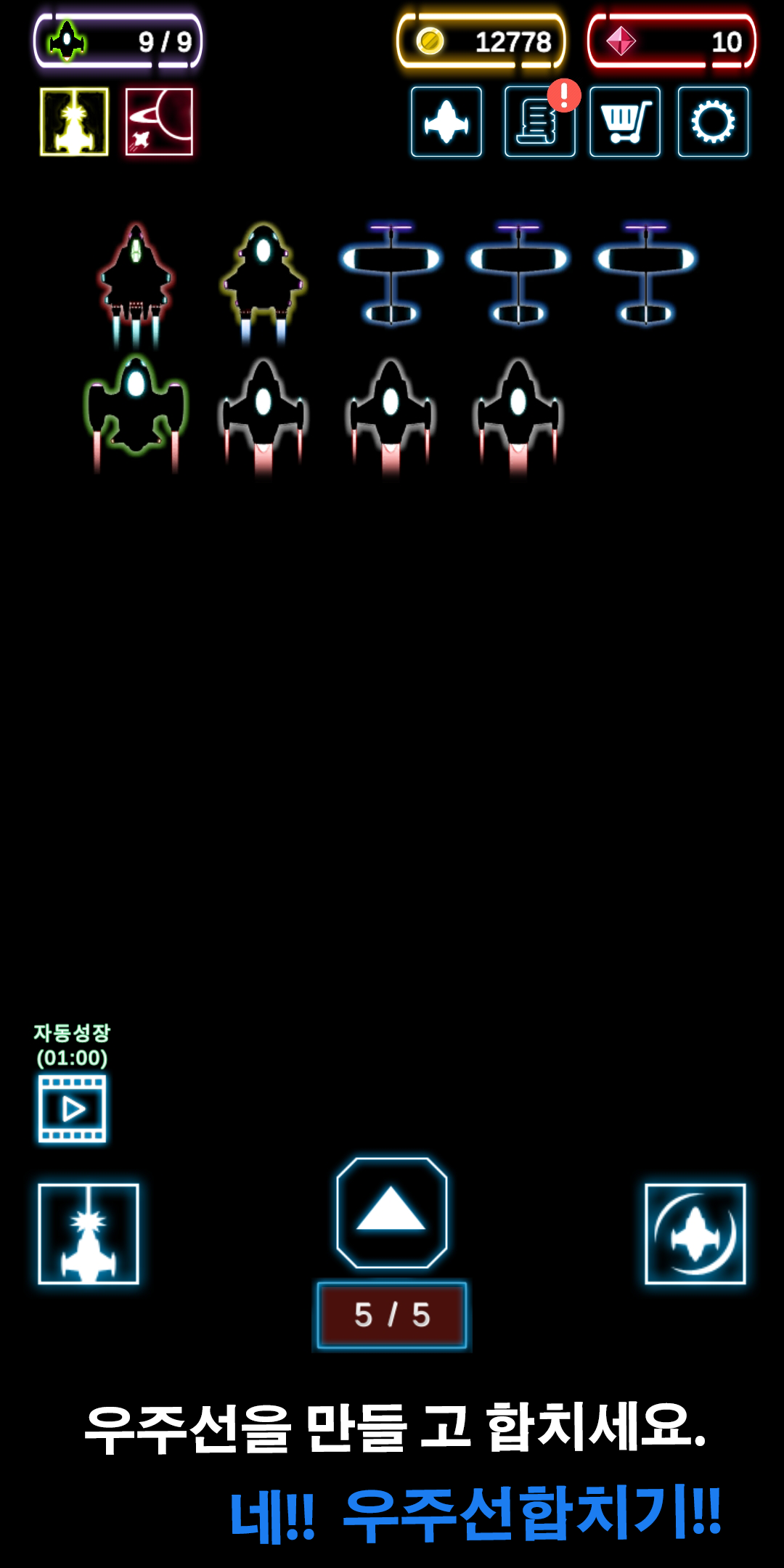784x1568 pixels.
Task: Watch video for 자동성장 auto-growth
Action: coord(73,1109)
